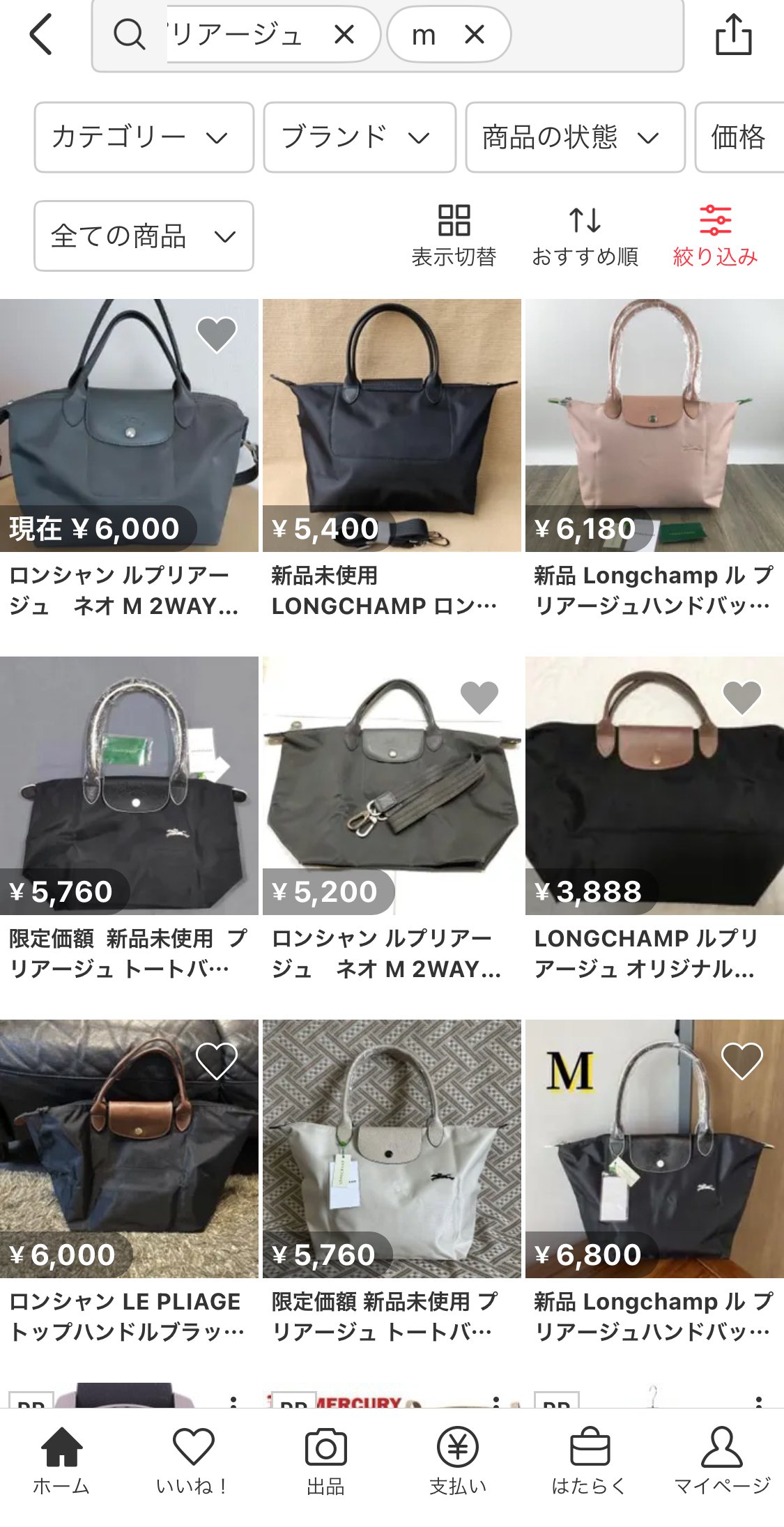This screenshot has height=1527, width=784.
Task: Open the 全ての商品 dropdown
Action: click(x=144, y=236)
